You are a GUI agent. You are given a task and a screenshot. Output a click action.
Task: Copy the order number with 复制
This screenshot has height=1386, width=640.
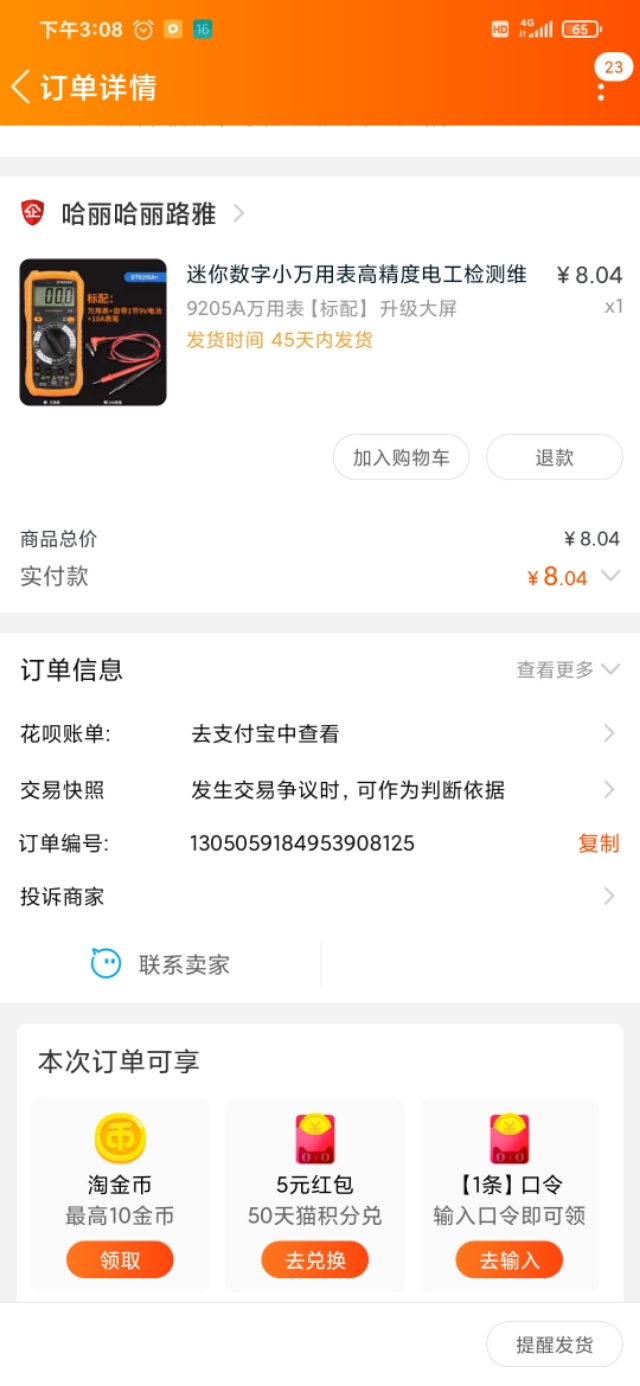point(598,843)
